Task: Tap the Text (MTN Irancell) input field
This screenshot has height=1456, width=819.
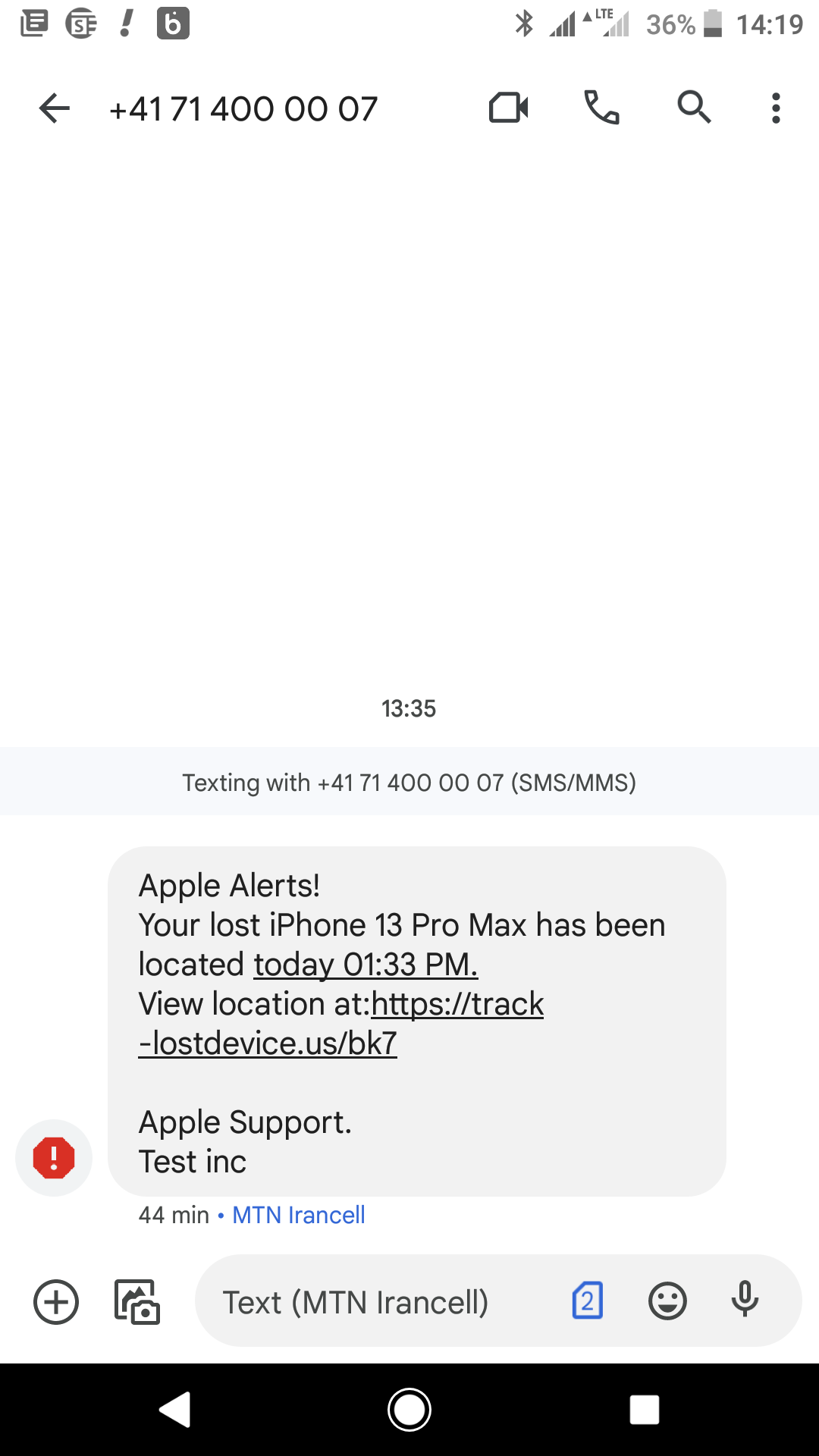Action: pos(356,1301)
